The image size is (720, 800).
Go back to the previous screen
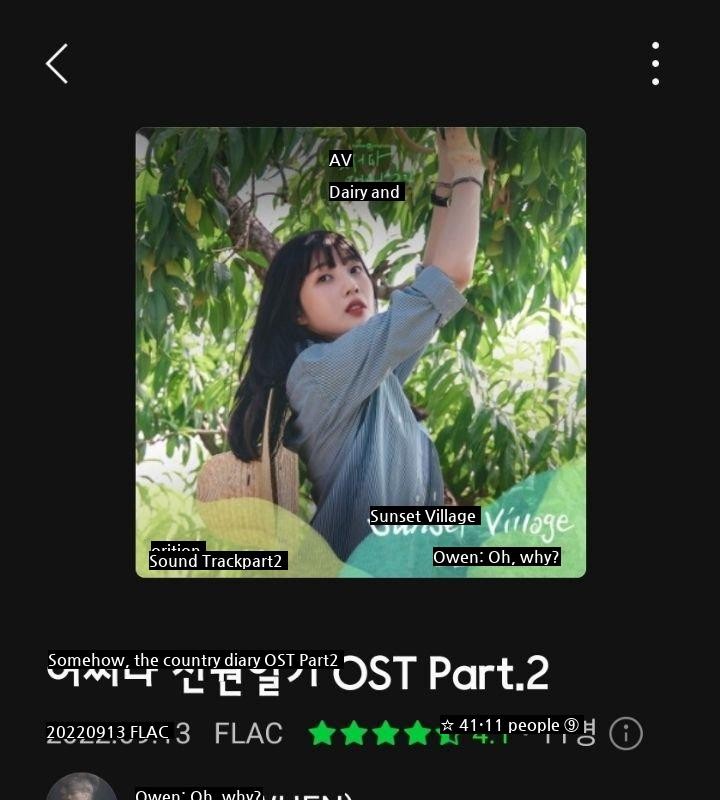coord(57,64)
